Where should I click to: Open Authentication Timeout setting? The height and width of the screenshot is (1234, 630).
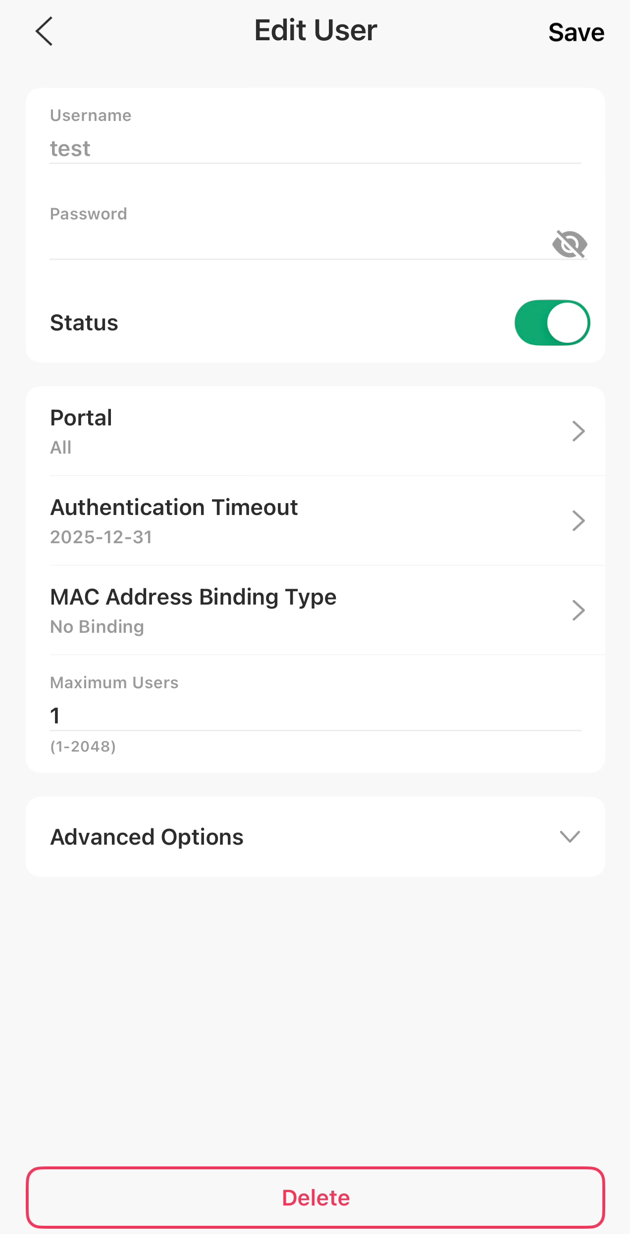(x=315, y=521)
